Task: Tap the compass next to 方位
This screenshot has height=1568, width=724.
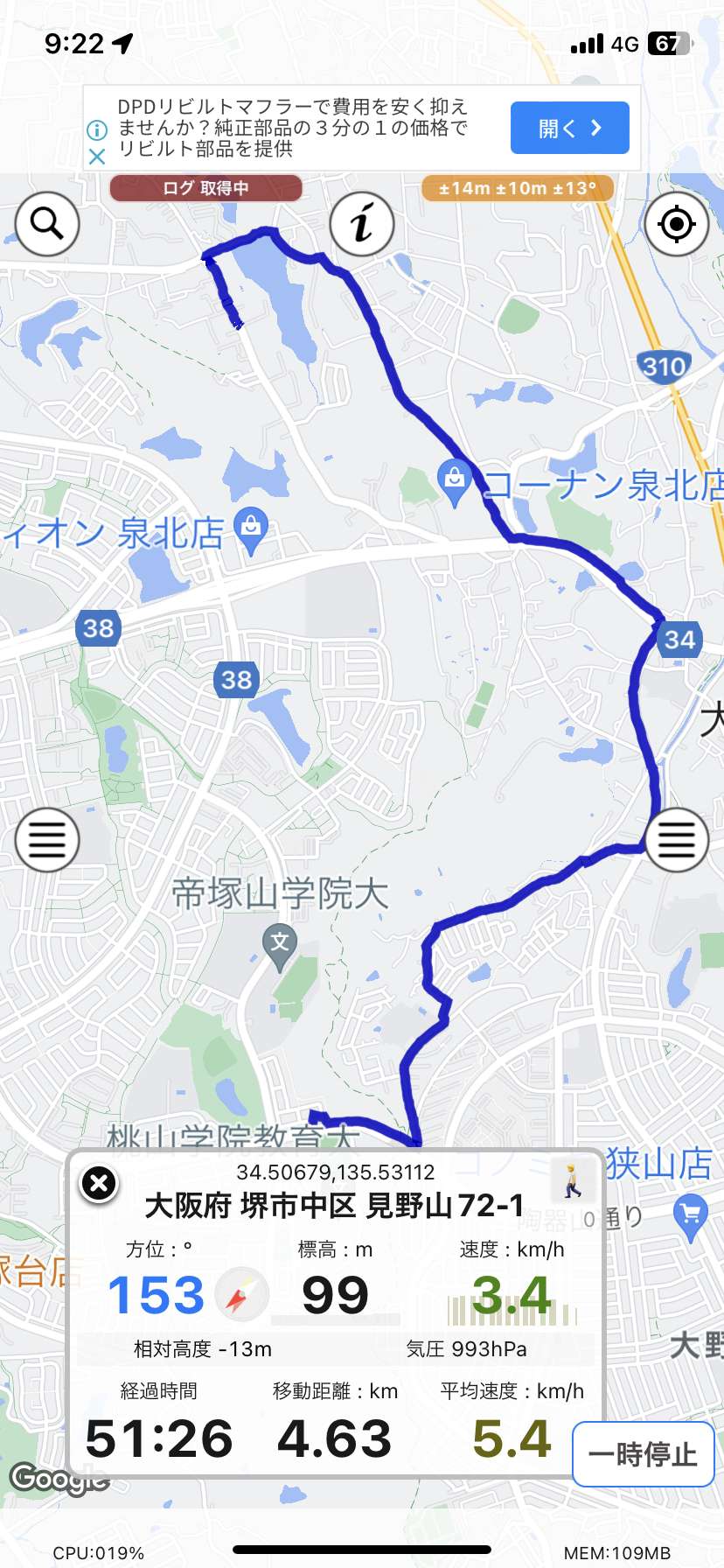Action: pyautogui.click(x=241, y=1294)
